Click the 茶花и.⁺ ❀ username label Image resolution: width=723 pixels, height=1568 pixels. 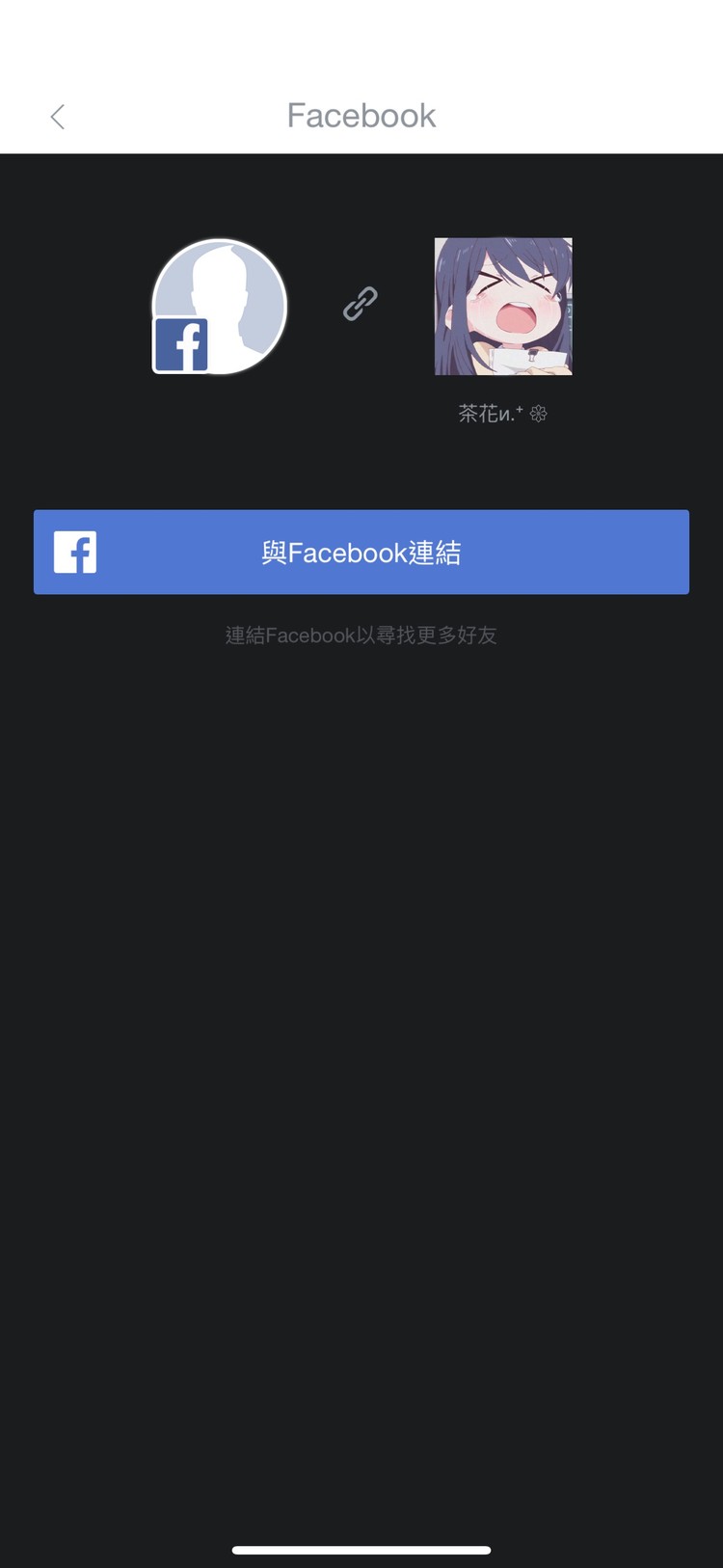coord(502,413)
